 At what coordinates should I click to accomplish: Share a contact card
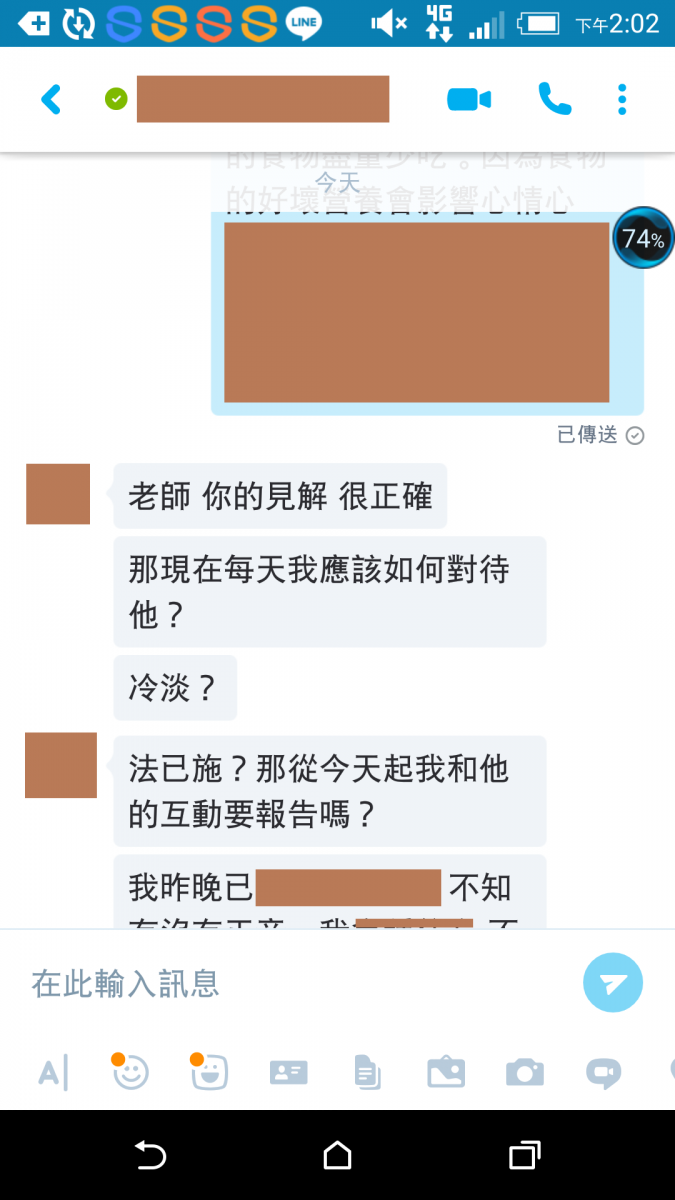click(x=289, y=1073)
